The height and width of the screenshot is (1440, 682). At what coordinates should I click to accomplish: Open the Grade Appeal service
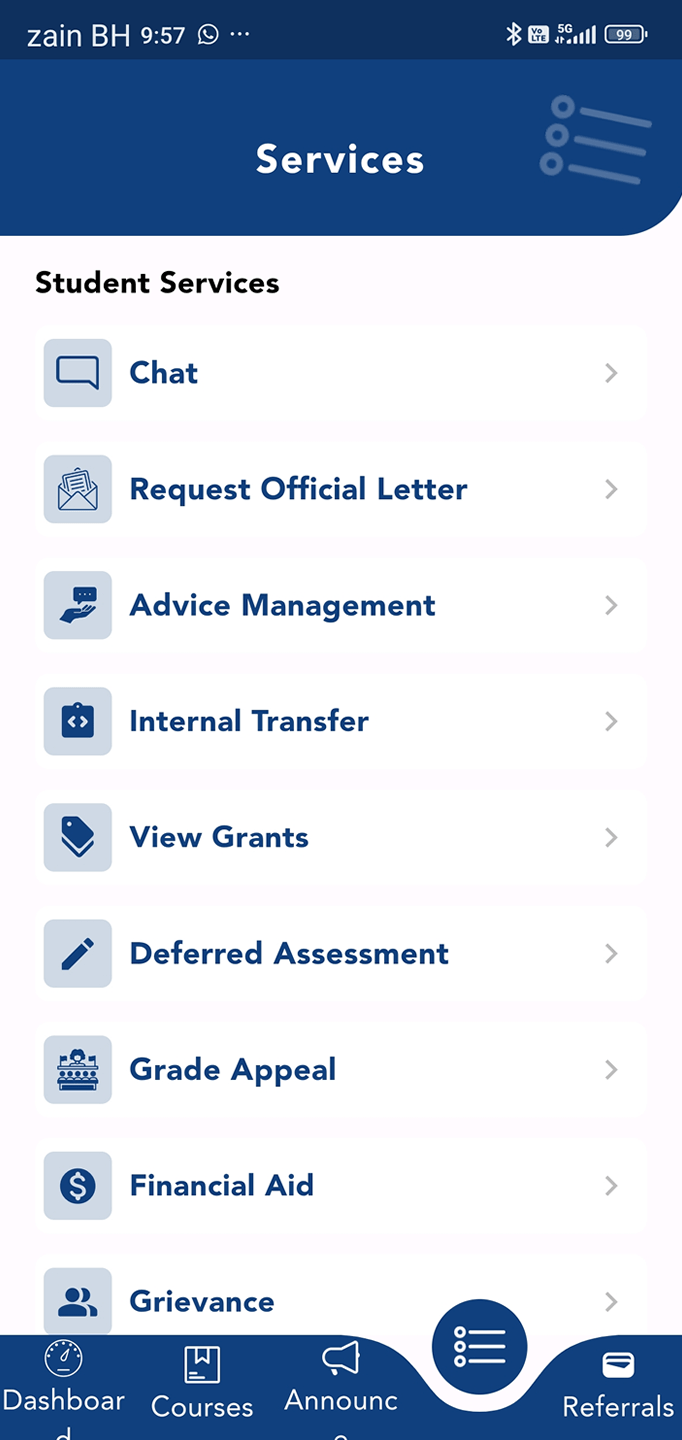click(x=340, y=1069)
